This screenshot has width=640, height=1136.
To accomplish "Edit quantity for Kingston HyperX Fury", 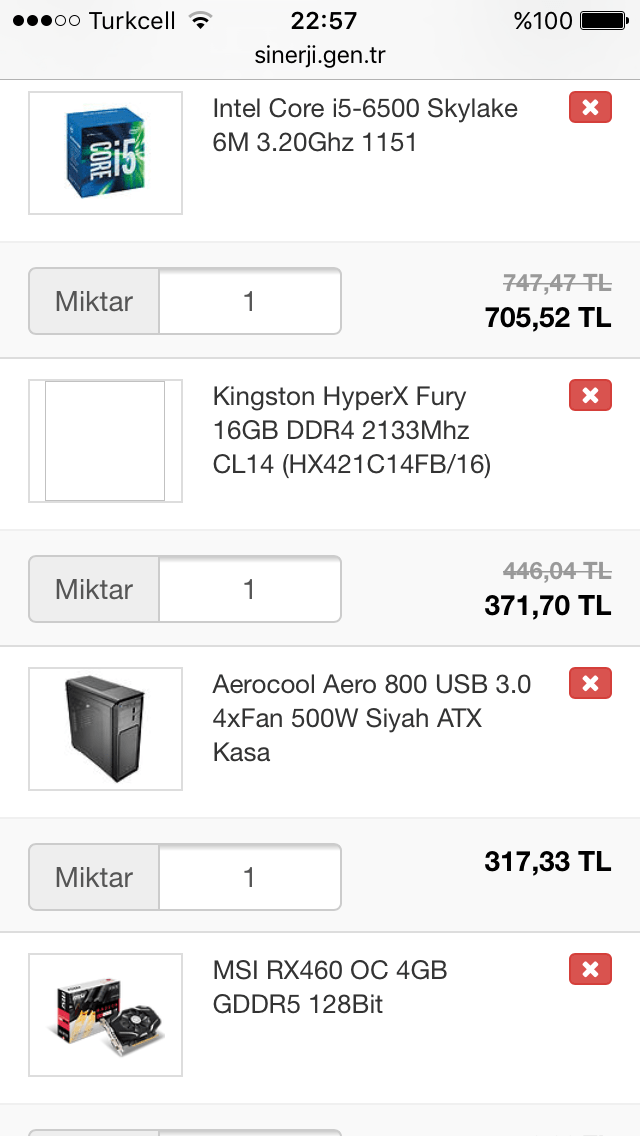I will pyautogui.click(x=249, y=589).
